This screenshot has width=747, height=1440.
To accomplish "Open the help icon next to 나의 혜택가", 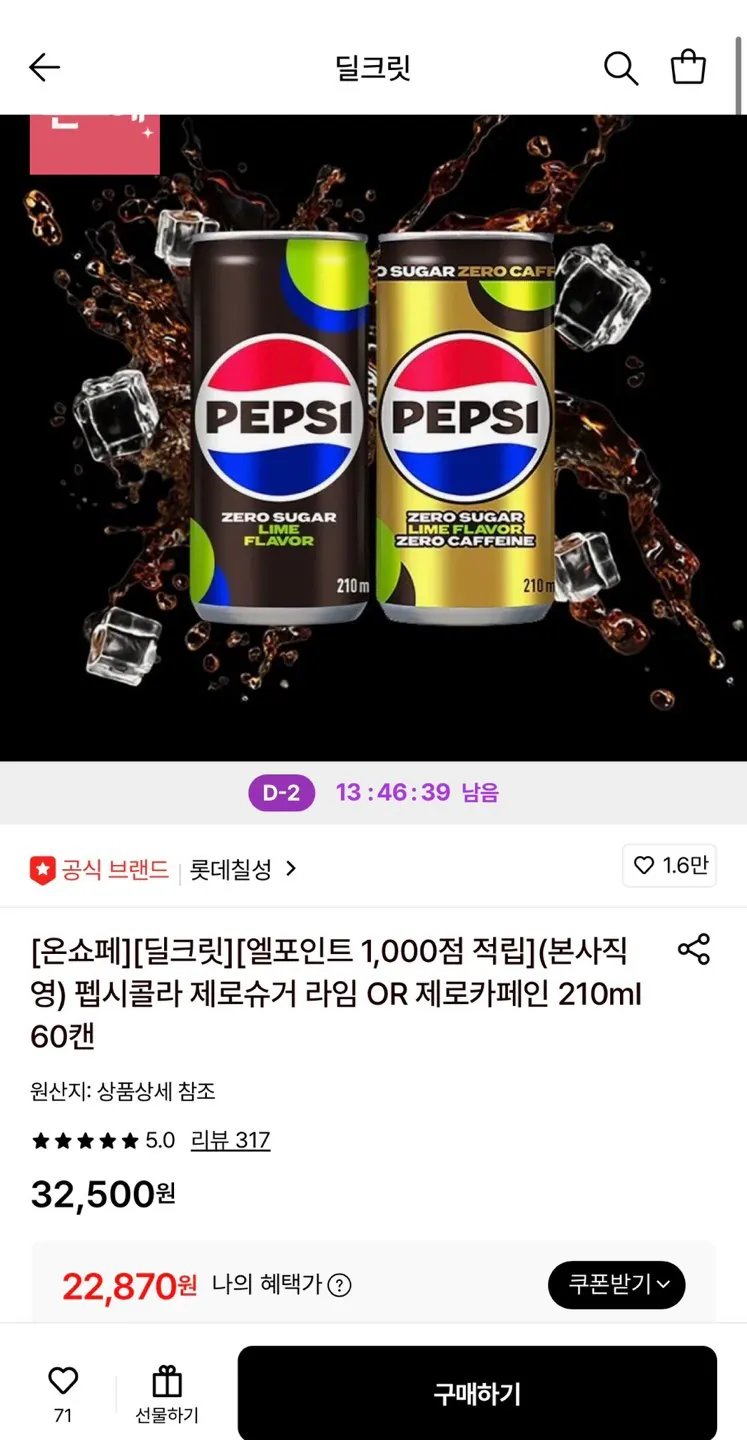I will tap(342, 1285).
